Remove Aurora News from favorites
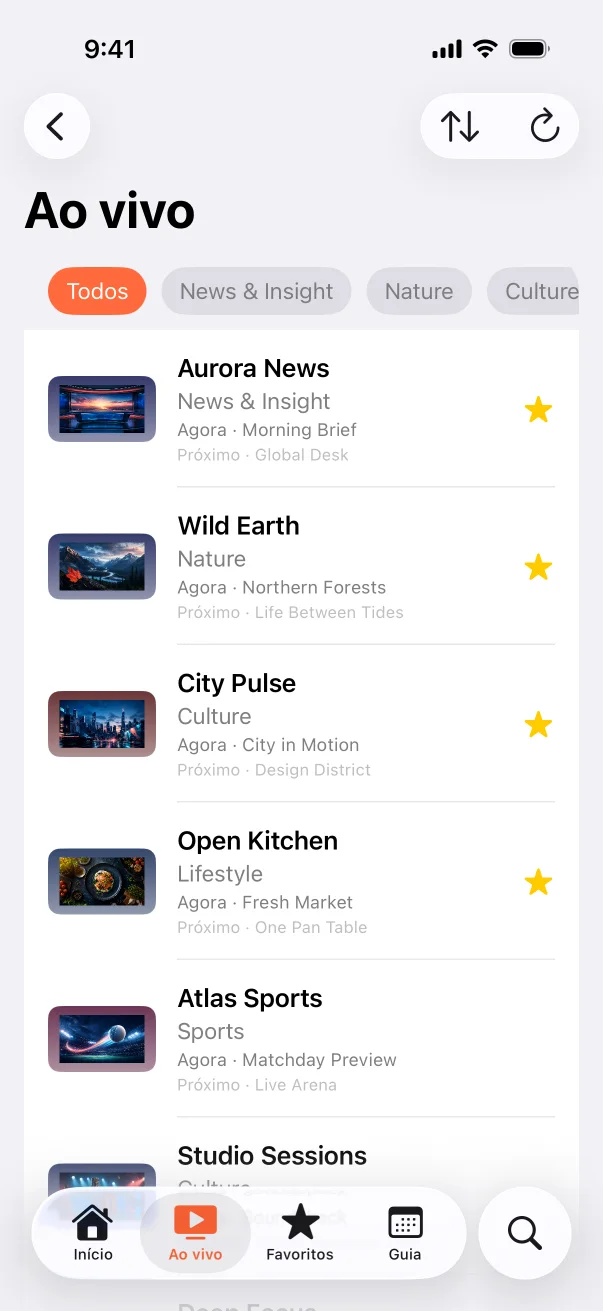603x1311 pixels. (x=538, y=409)
